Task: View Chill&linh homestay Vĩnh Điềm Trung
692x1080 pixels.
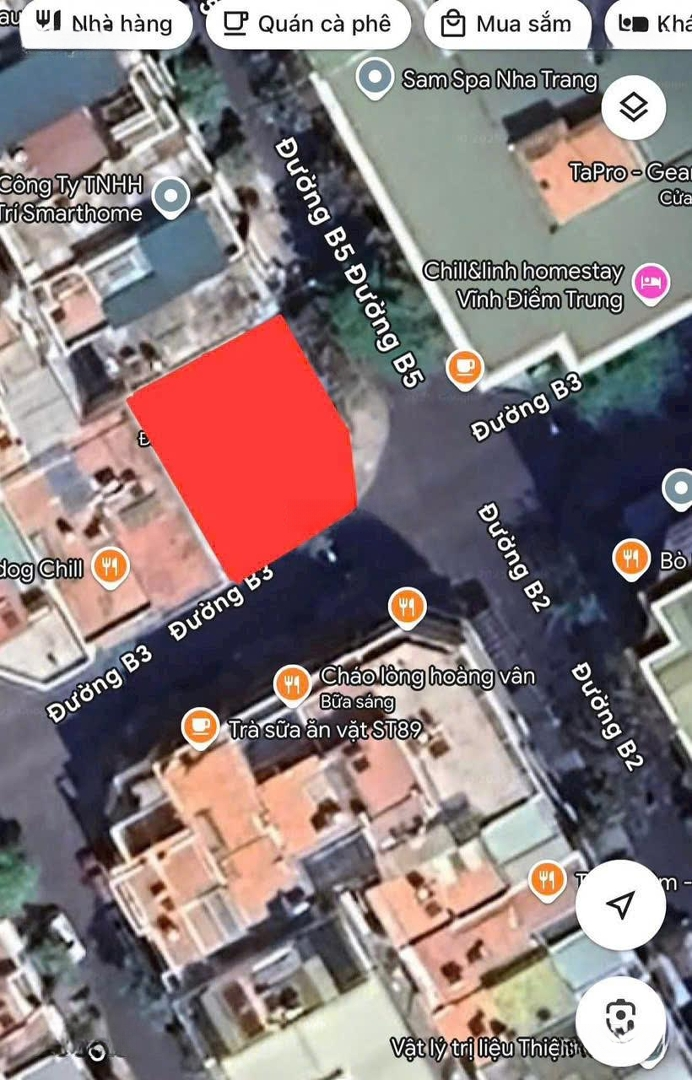Action: [x=651, y=283]
